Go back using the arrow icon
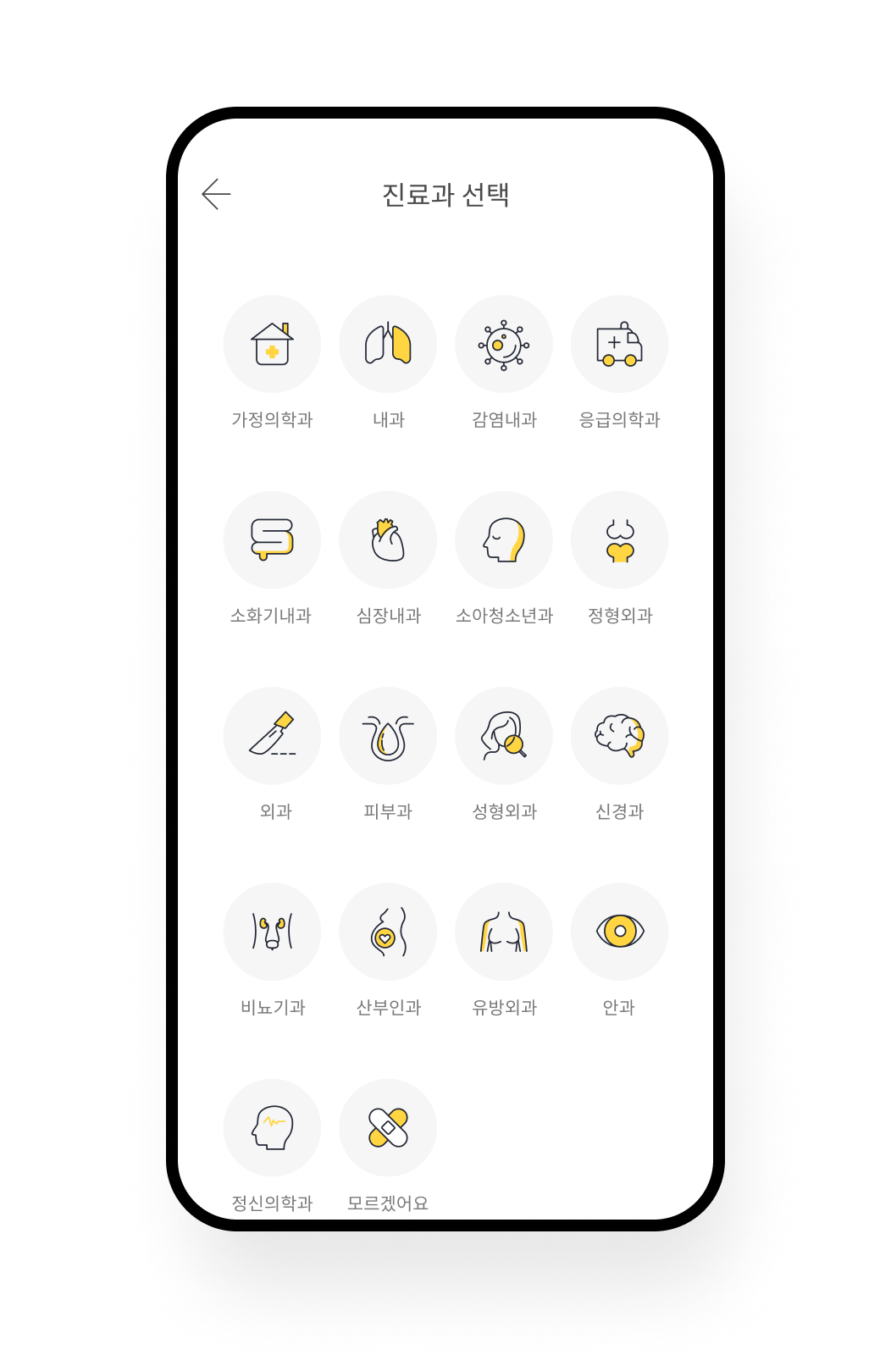The width and height of the screenshot is (891, 1372). (x=216, y=194)
